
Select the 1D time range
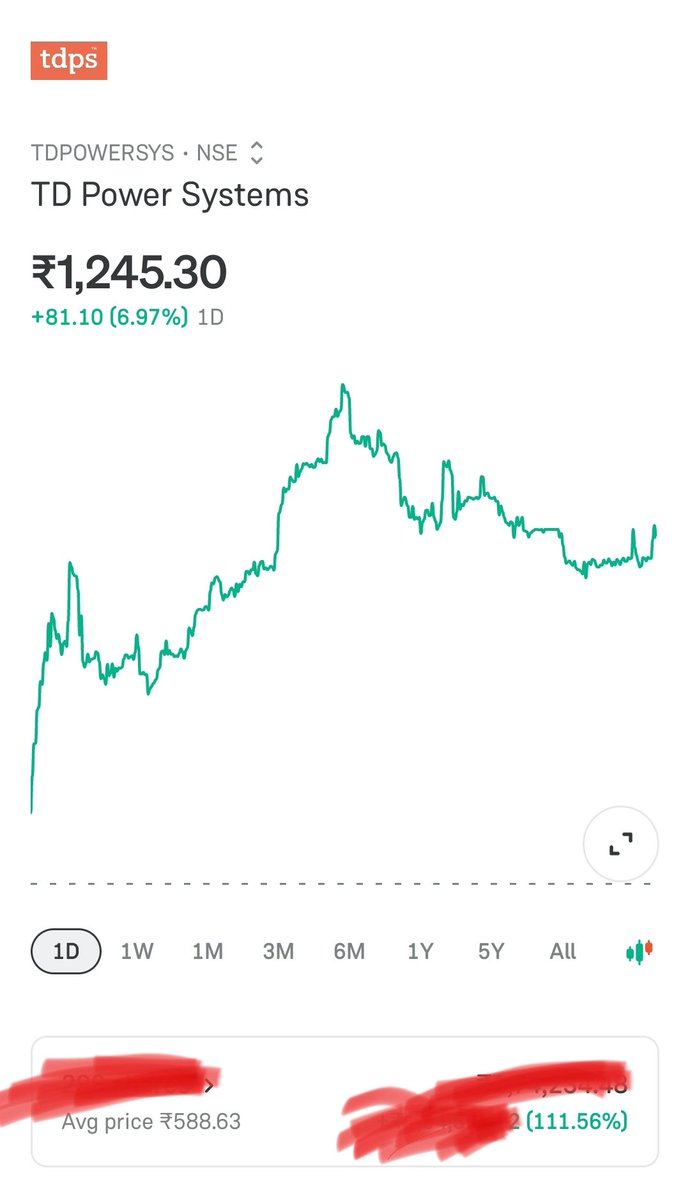coord(66,950)
